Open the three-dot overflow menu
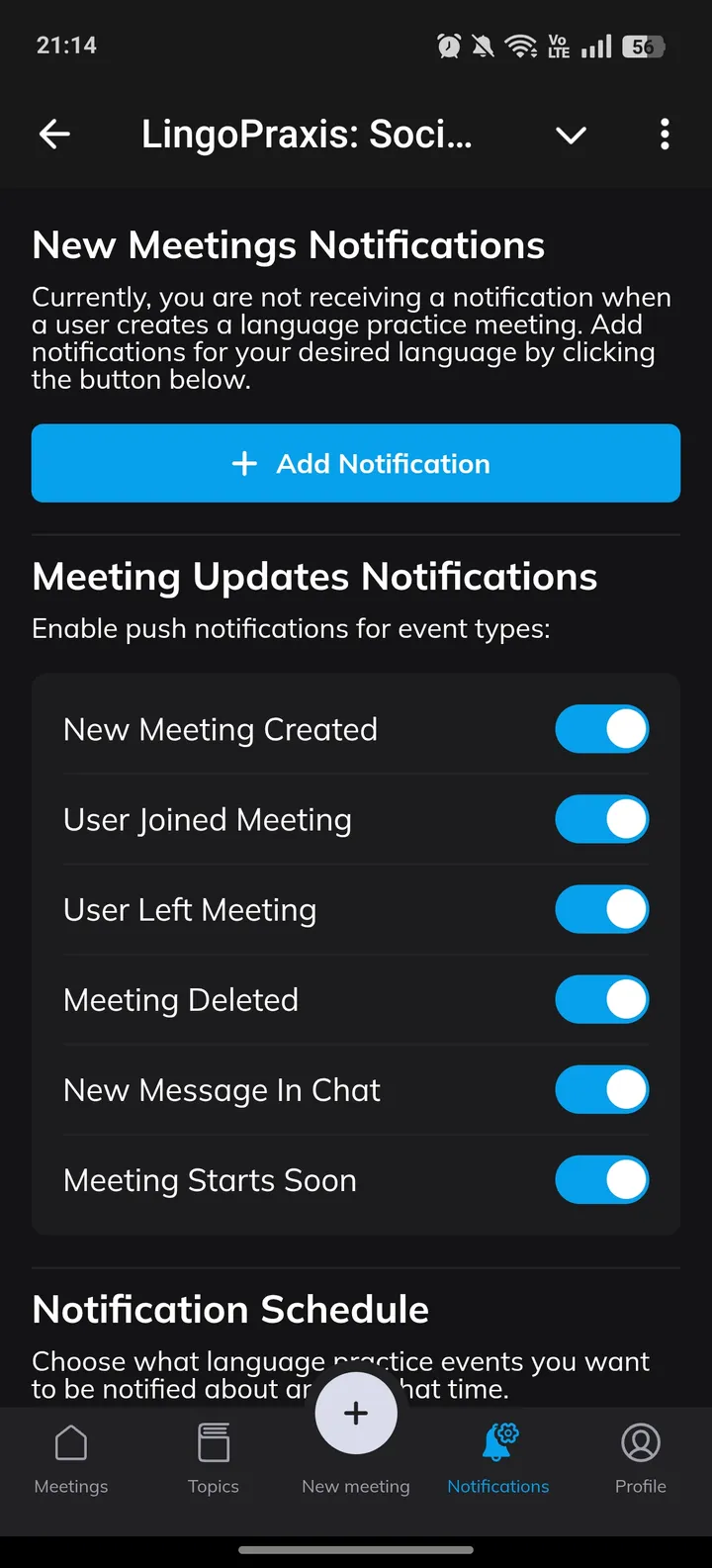 (x=664, y=134)
